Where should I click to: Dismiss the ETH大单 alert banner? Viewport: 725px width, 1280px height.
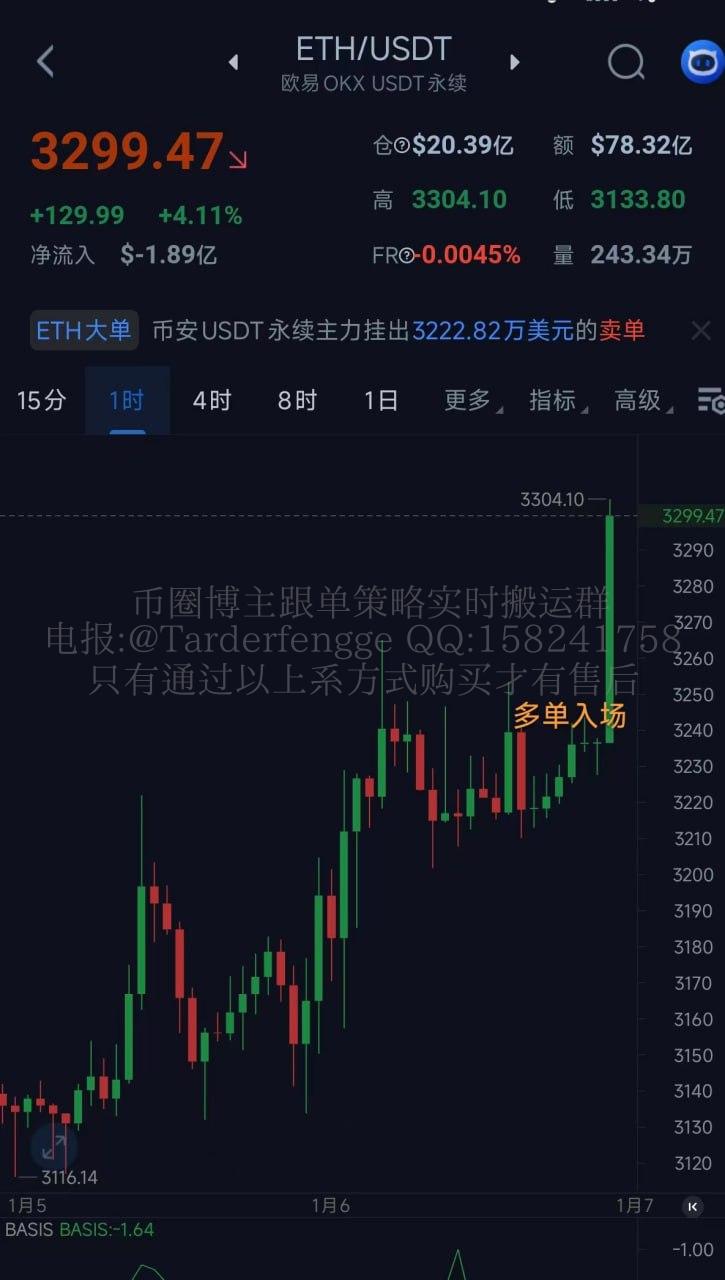[x=701, y=331]
